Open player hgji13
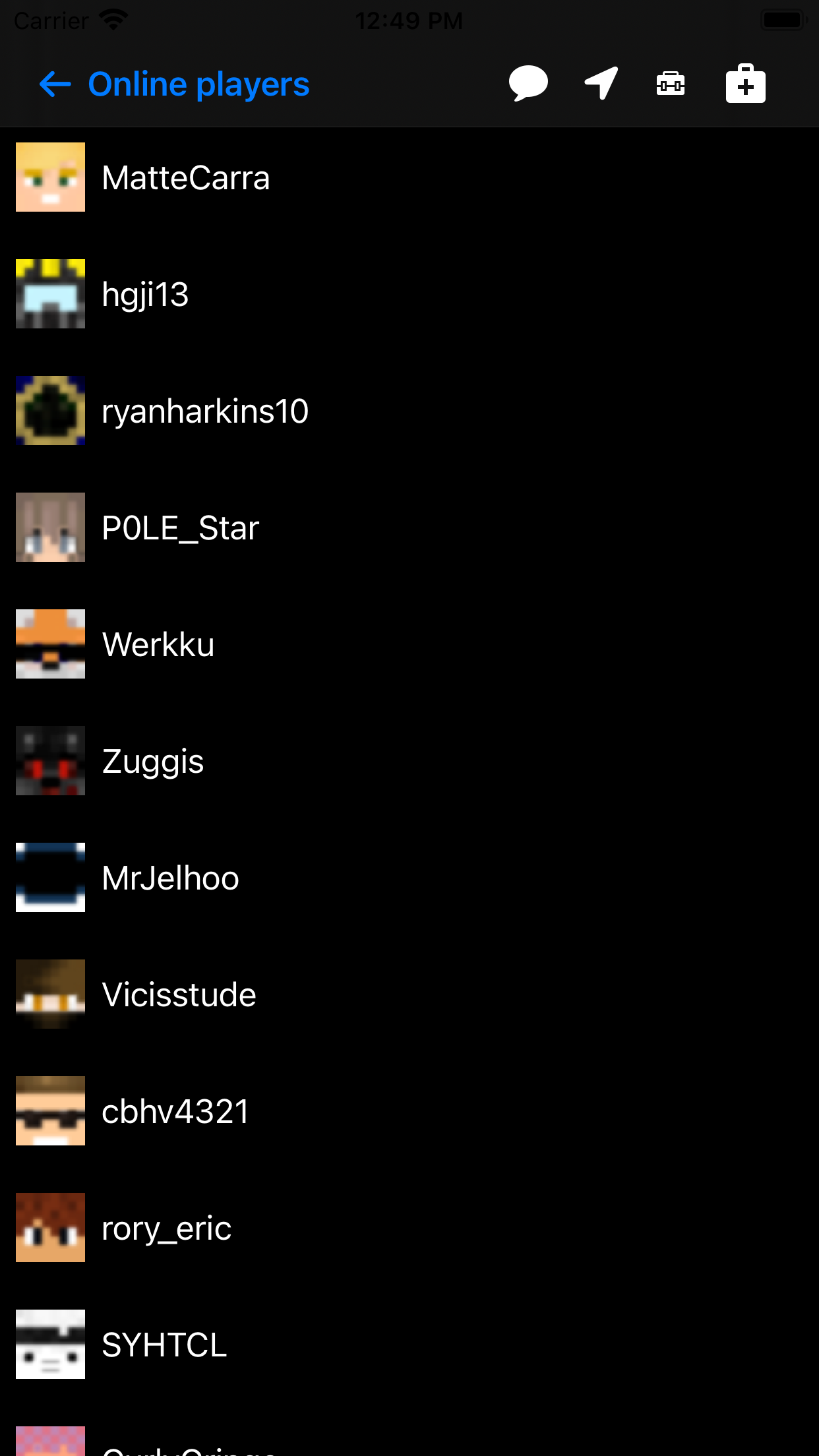The image size is (819, 1456). (x=409, y=294)
